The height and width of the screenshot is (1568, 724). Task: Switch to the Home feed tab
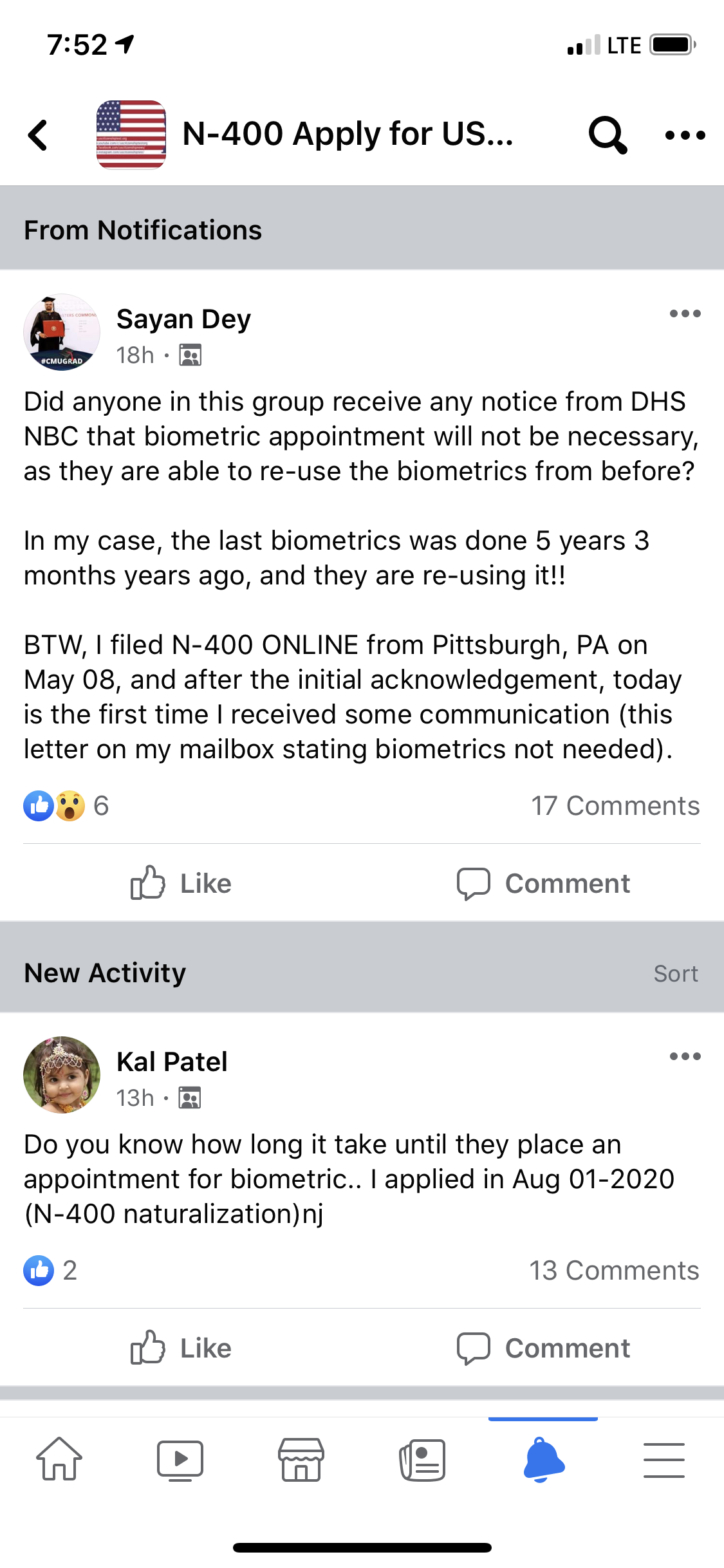pos(59,1459)
